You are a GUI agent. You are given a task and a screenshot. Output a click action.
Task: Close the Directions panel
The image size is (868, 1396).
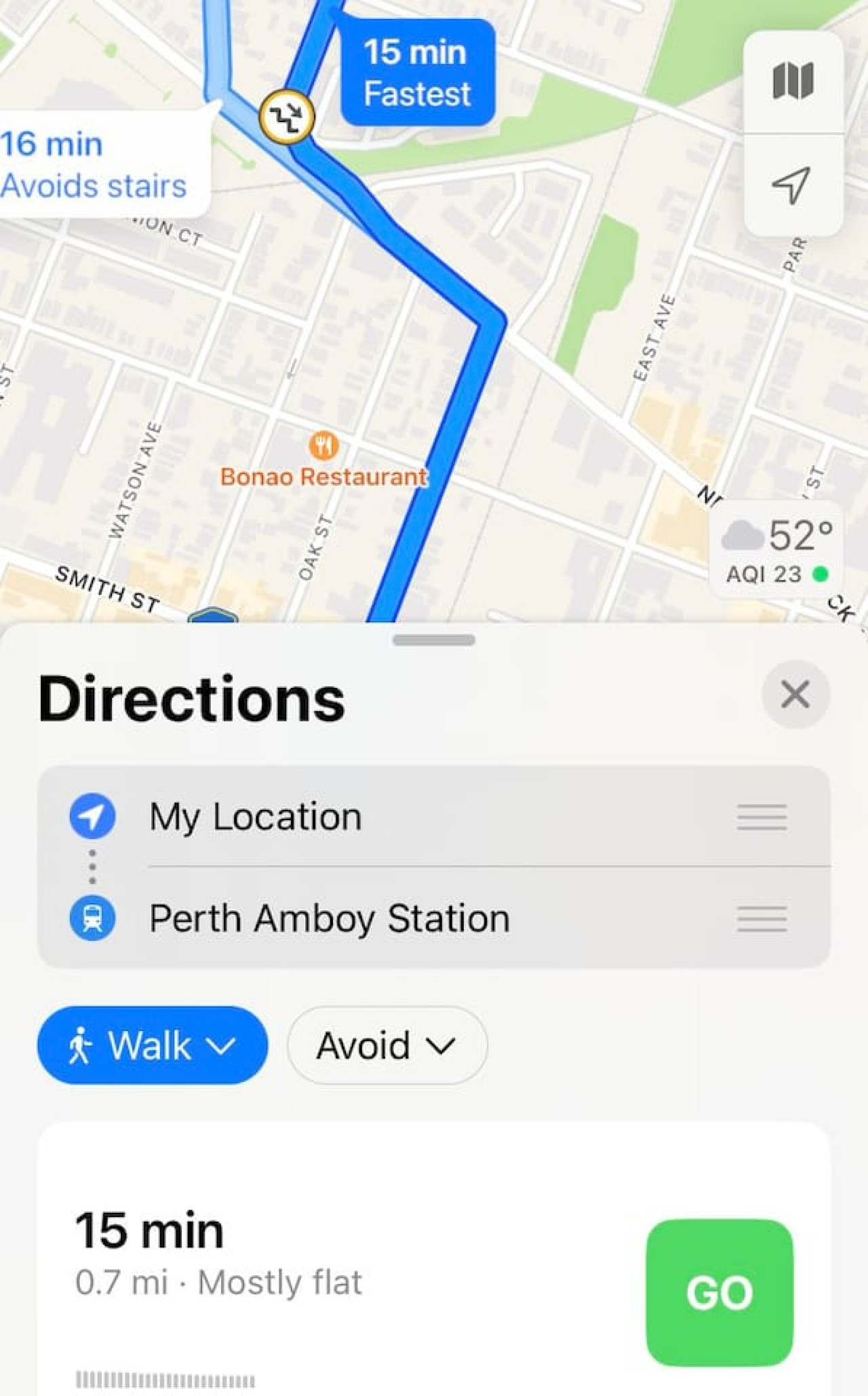click(x=795, y=695)
